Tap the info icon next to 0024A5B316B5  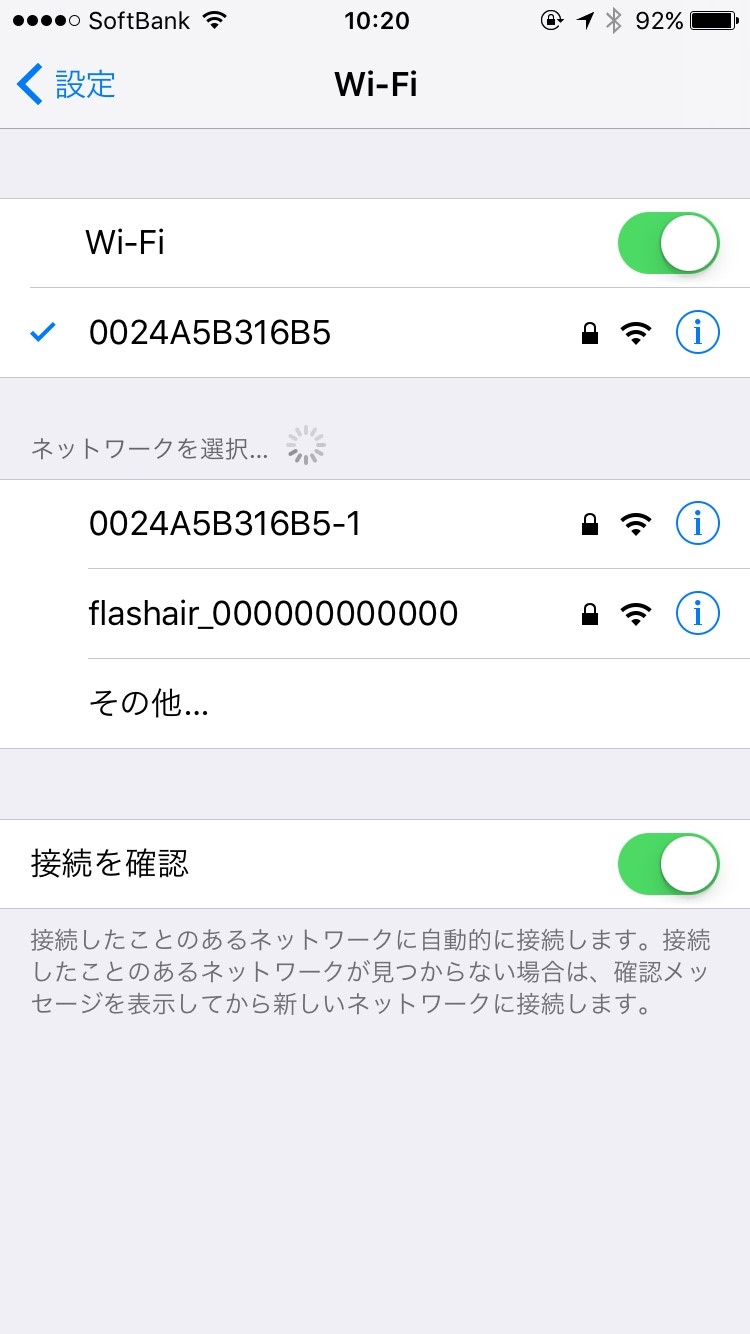pyautogui.click(x=697, y=332)
